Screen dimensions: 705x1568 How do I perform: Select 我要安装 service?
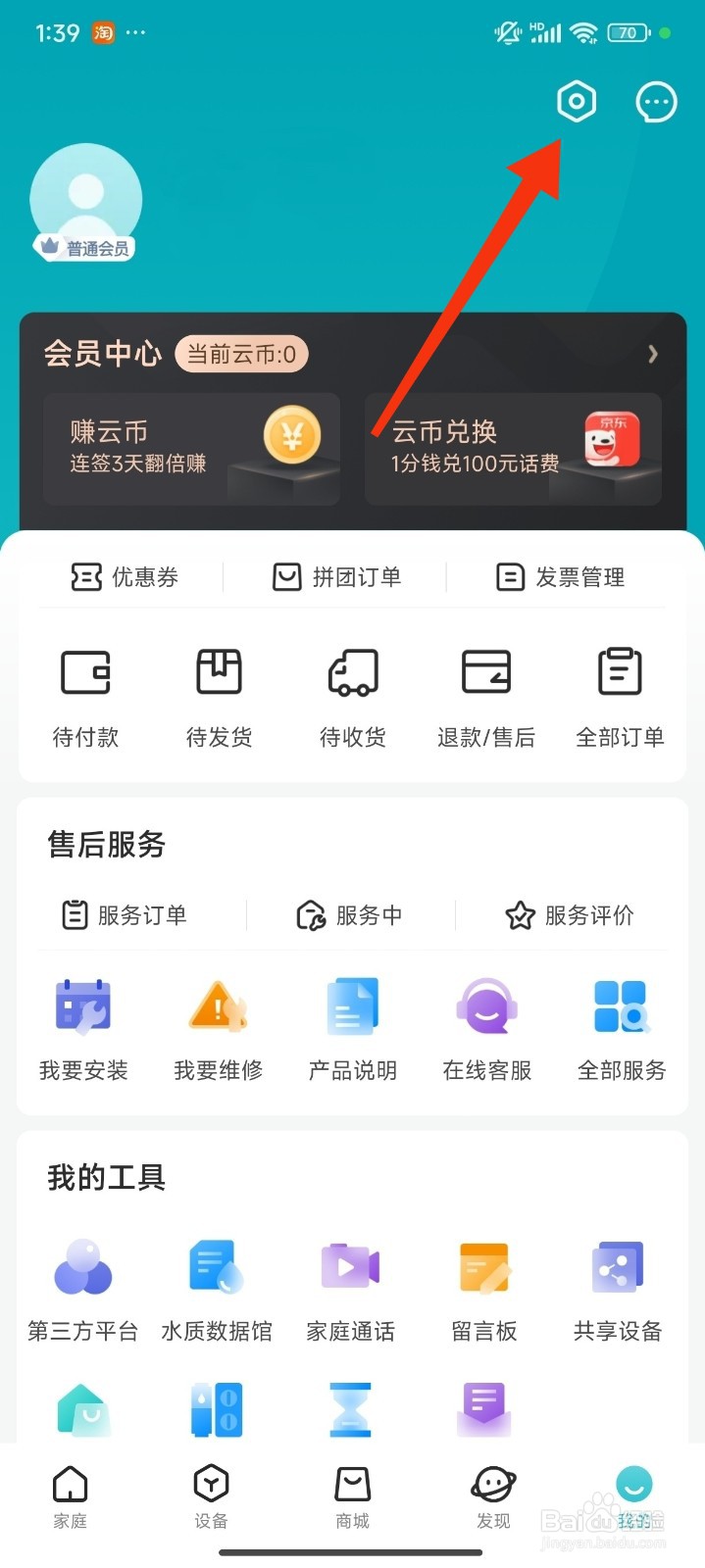[83, 1030]
